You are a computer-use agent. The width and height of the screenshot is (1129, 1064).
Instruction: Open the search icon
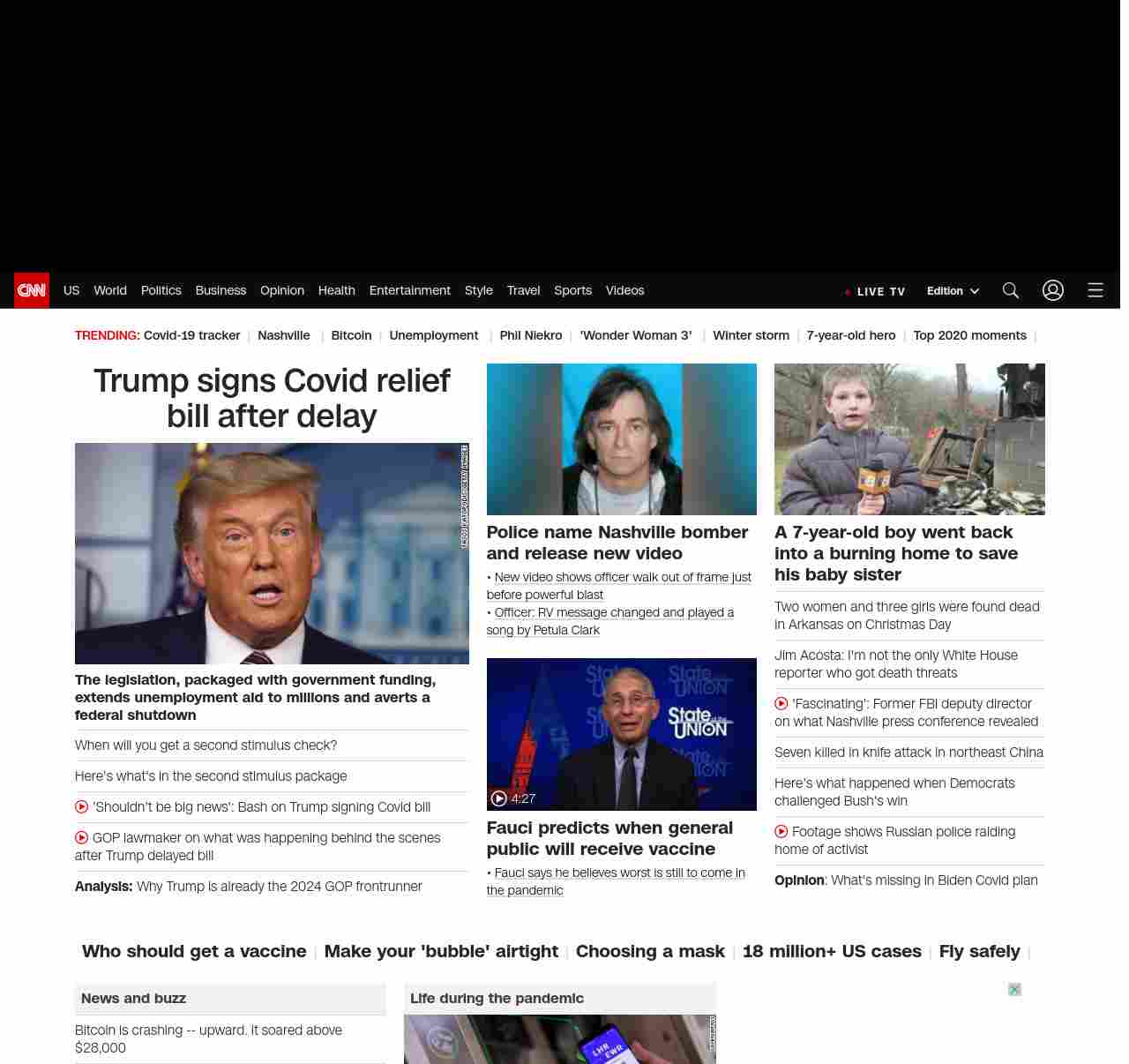click(x=1011, y=290)
